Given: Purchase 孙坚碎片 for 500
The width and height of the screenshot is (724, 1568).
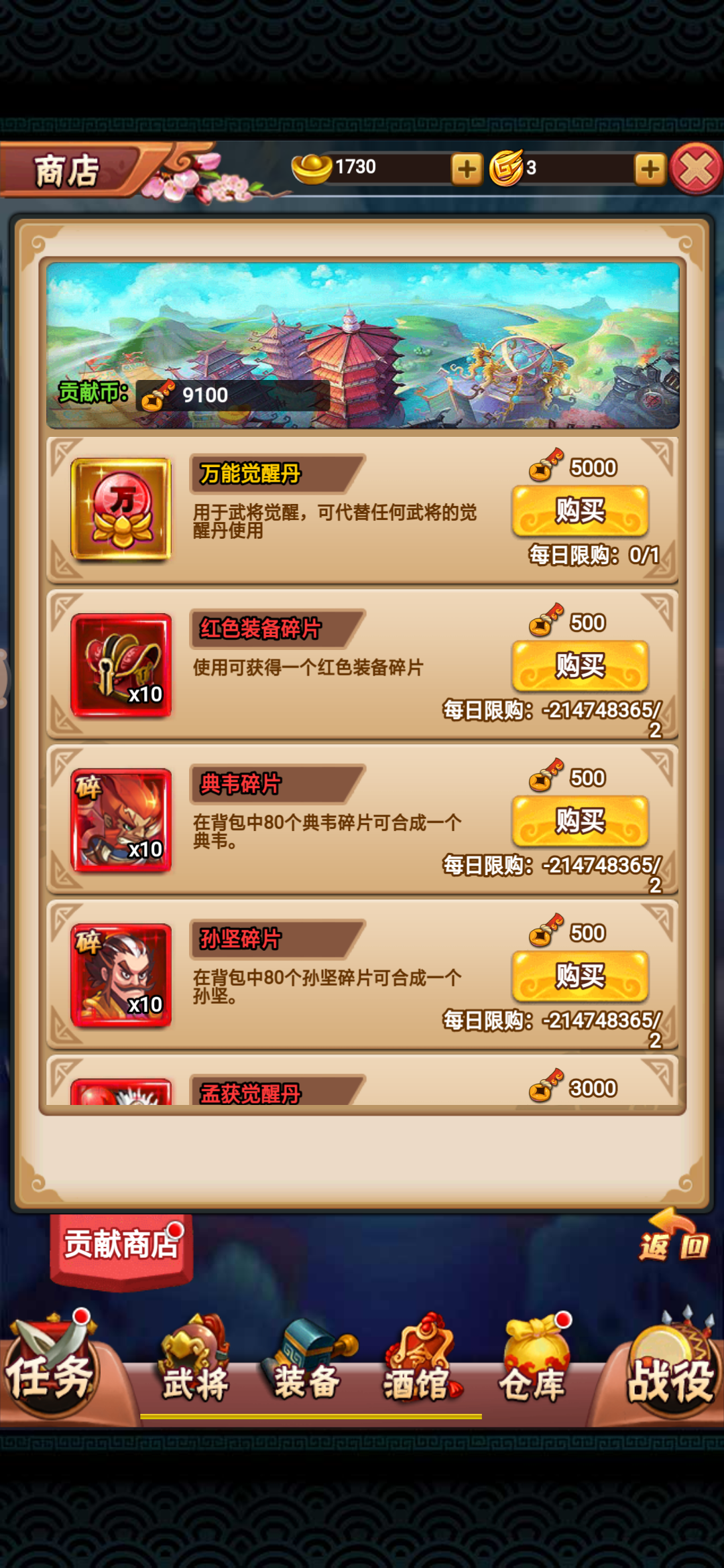Looking at the screenshot, I should click(580, 976).
